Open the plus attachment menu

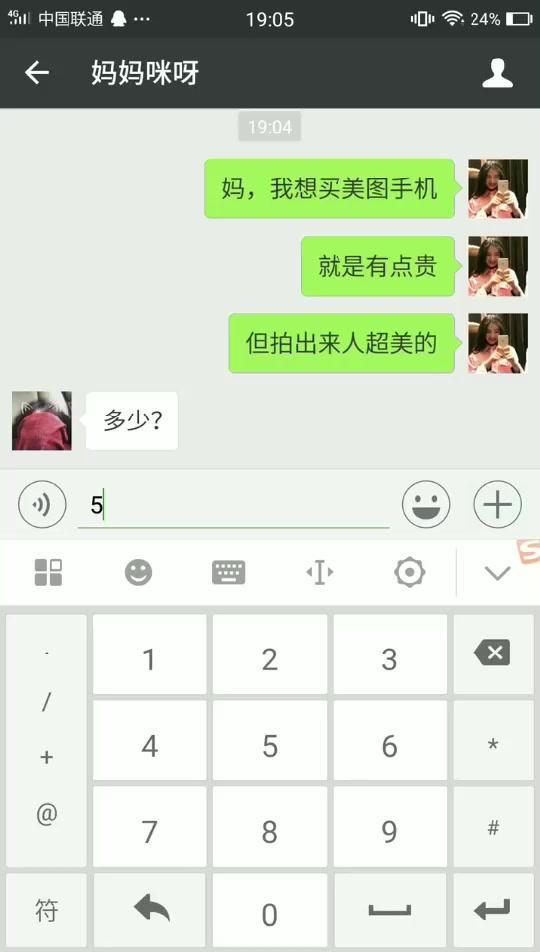497,504
